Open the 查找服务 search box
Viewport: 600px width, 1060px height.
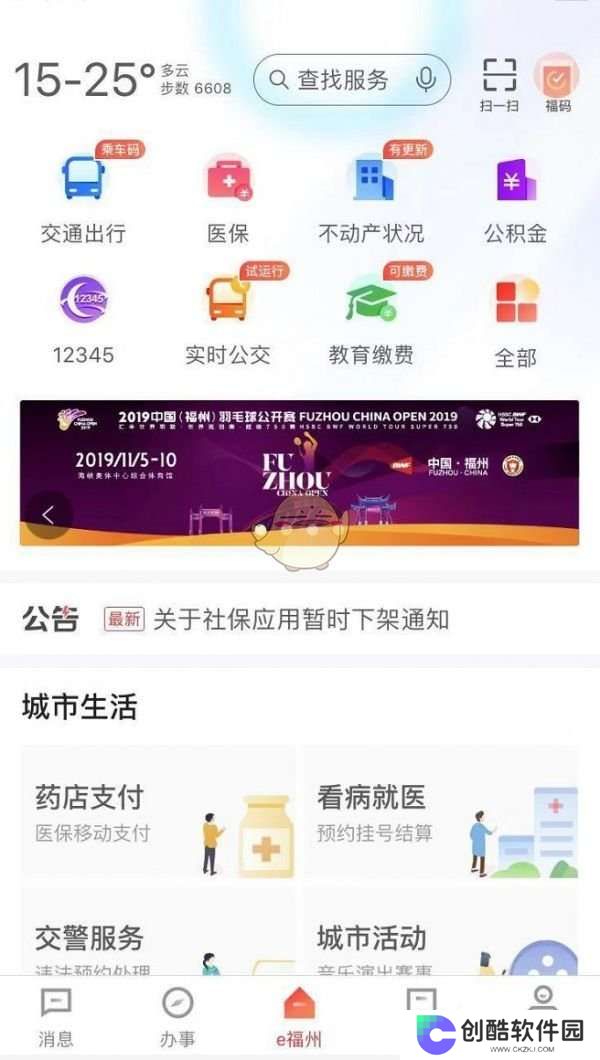tap(340, 80)
